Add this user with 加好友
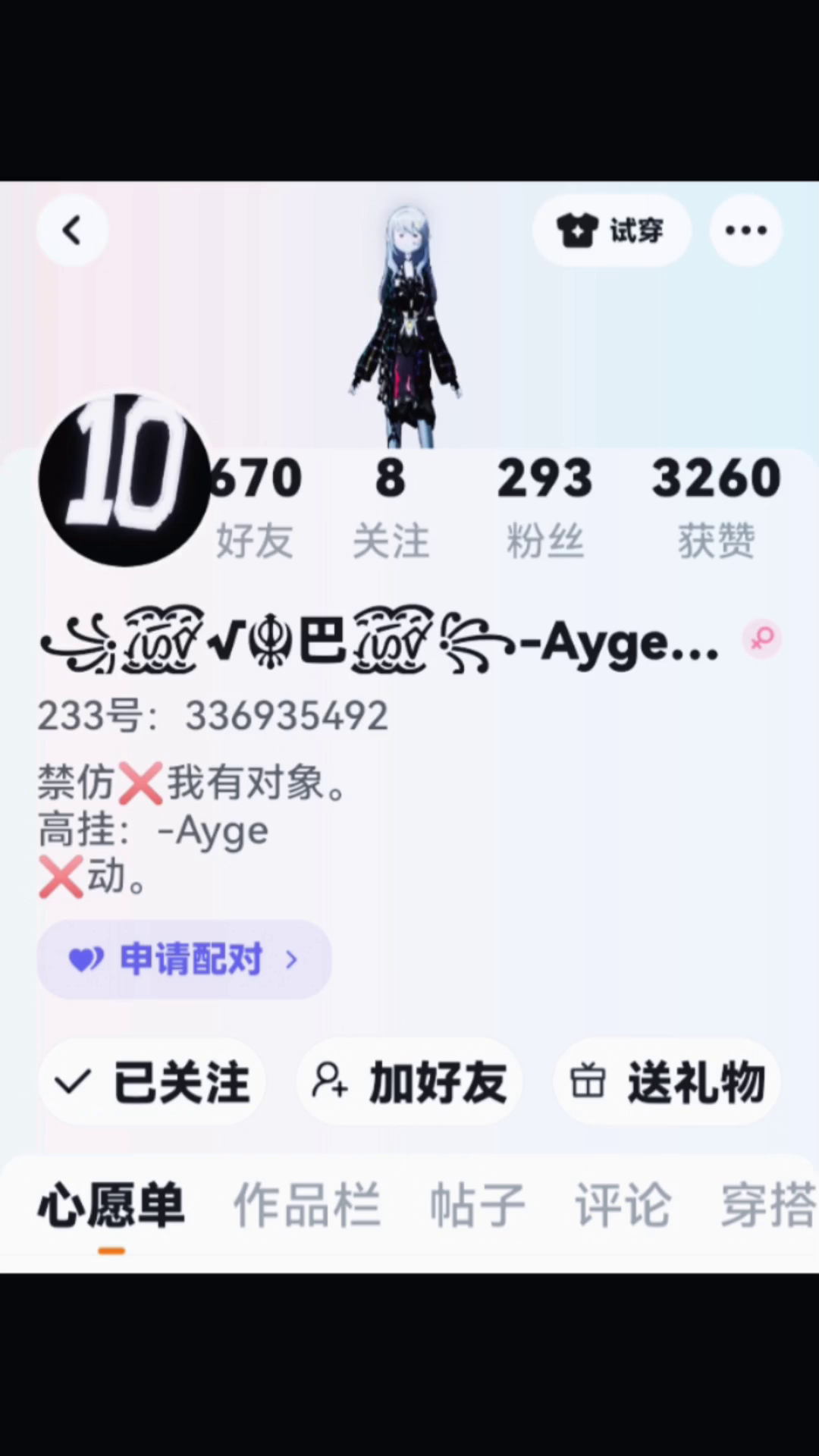This screenshot has height=1456, width=819. tap(409, 1081)
